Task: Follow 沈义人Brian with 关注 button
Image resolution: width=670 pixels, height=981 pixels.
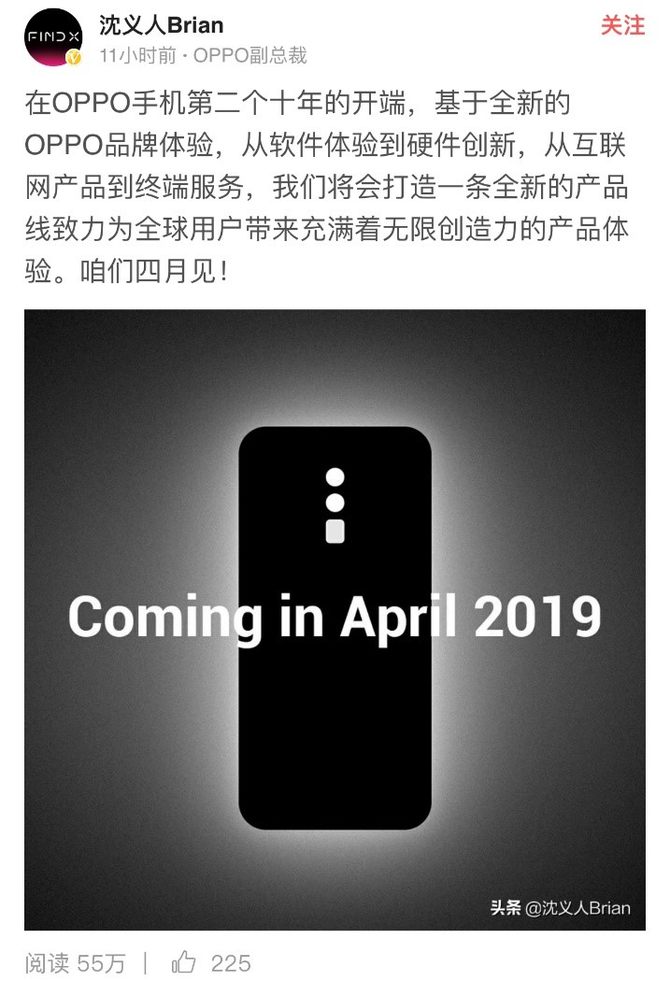Action: coord(622,25)
